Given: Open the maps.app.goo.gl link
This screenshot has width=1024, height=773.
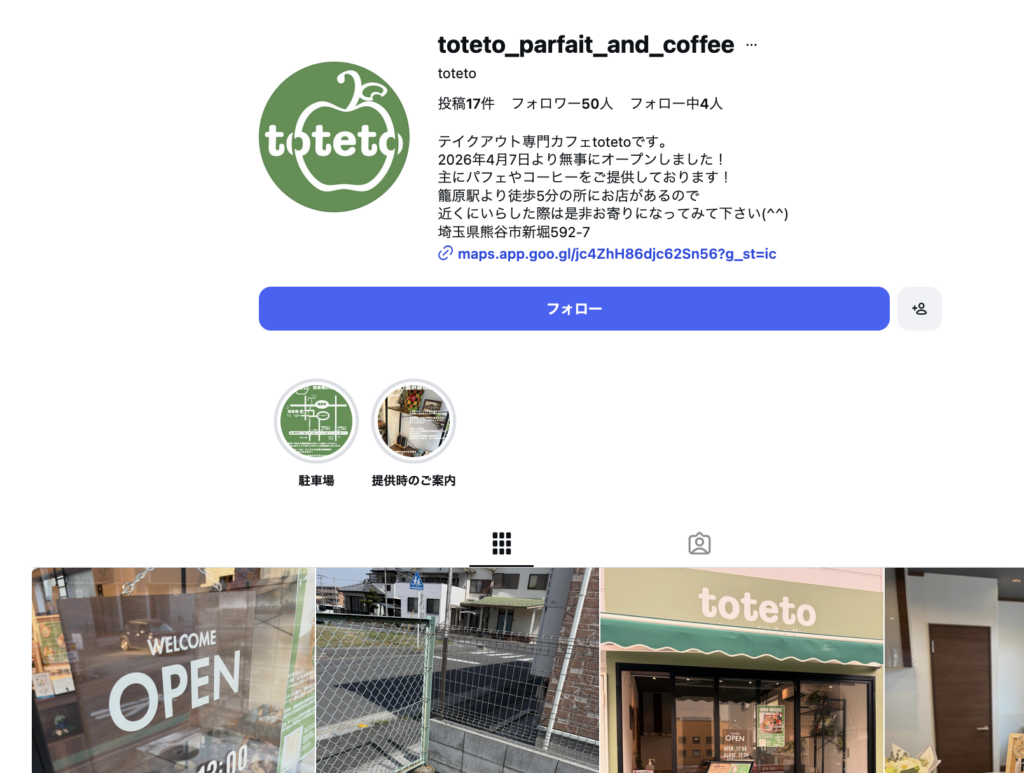Looking at the screenshot, I should click(616, 254).
